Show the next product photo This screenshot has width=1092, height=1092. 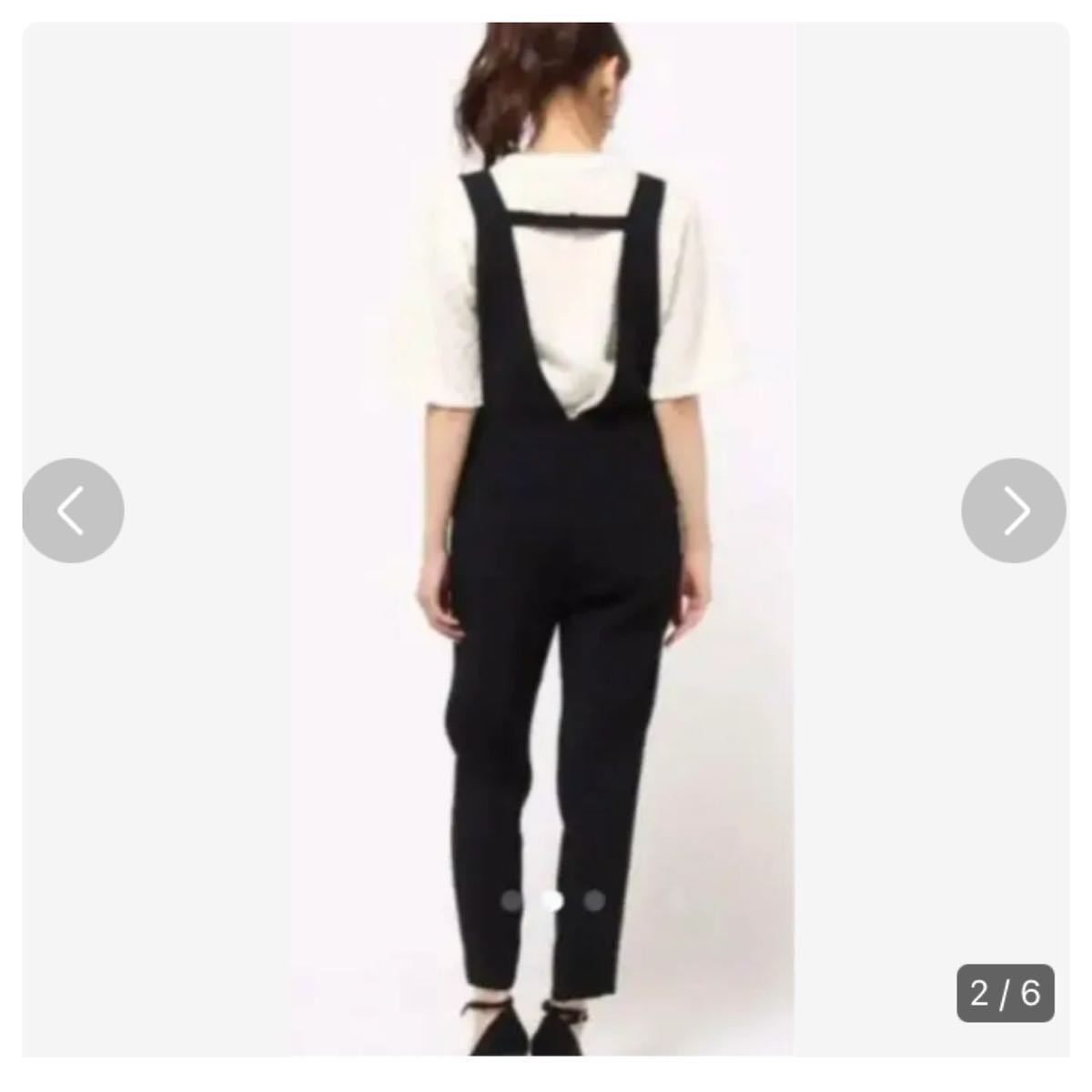1014,511
